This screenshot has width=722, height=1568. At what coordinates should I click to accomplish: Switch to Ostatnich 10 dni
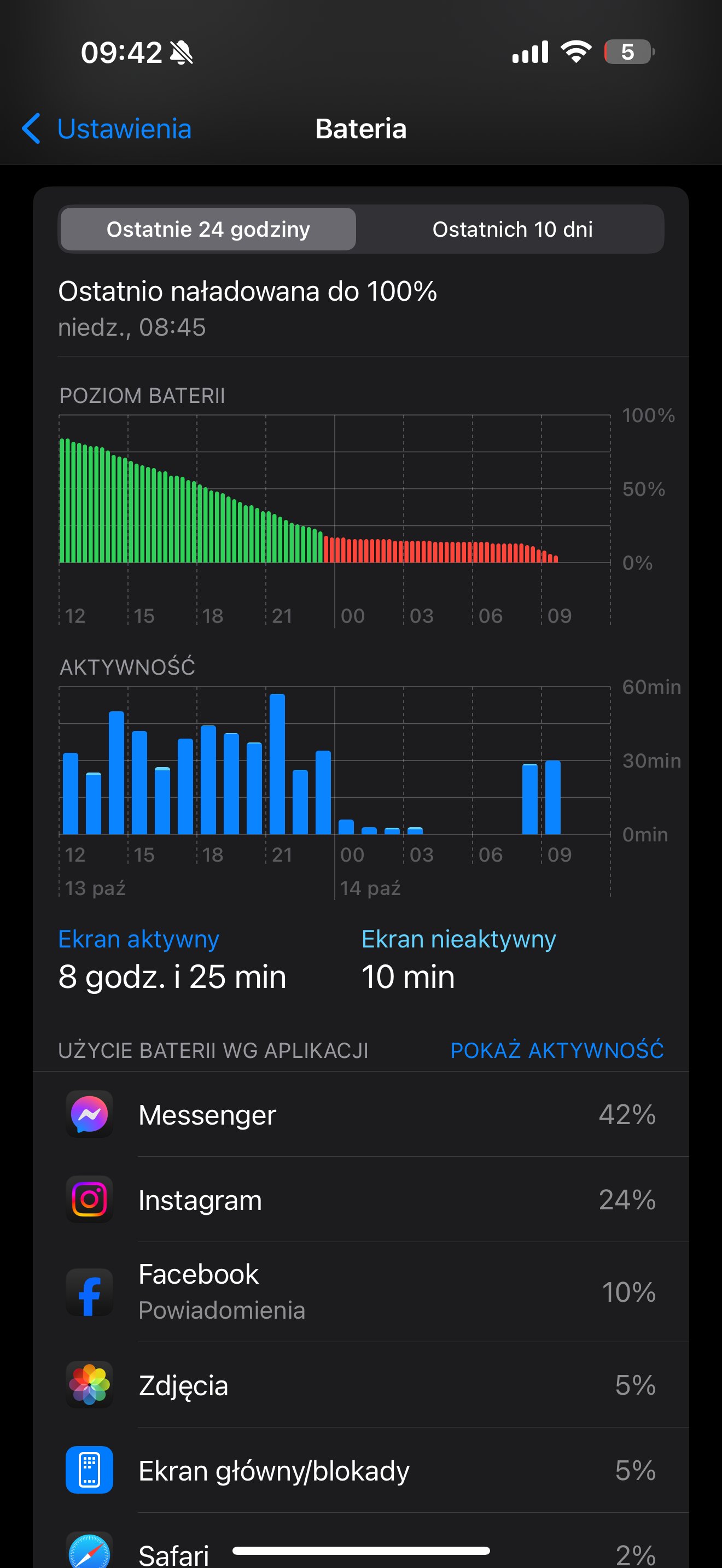point(512,229)
